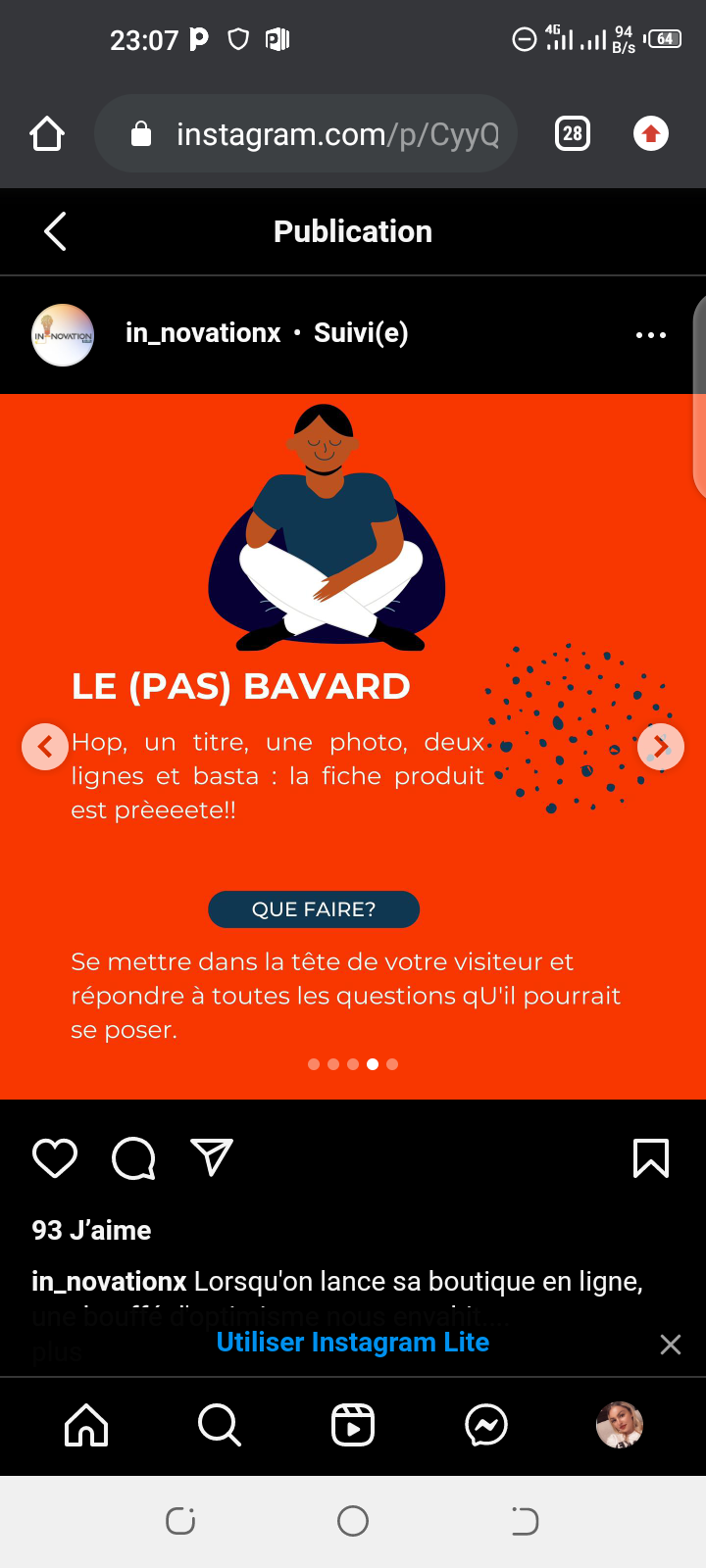Go to the browser home page
706x1568 pixels.
coord(47,134)
